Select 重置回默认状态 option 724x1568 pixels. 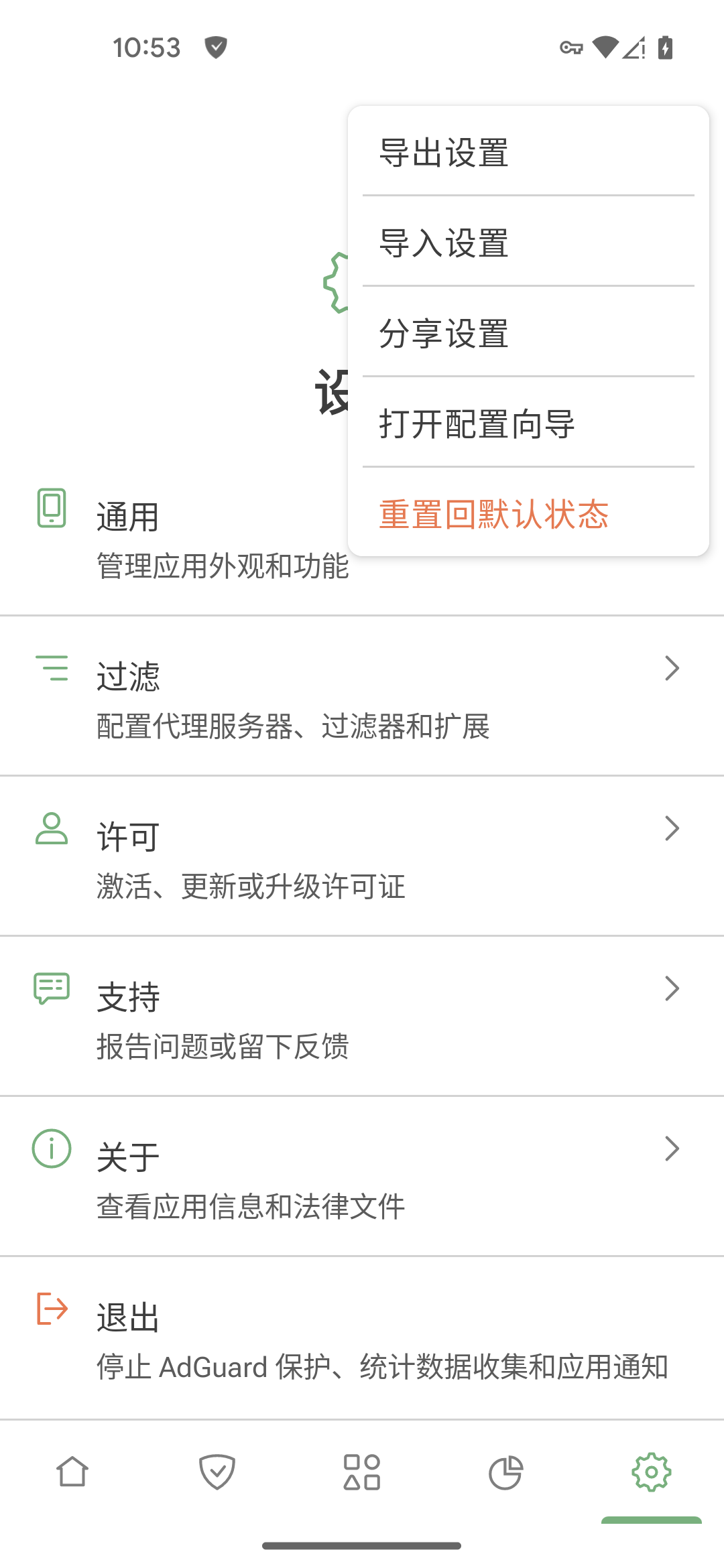point(528,514)
